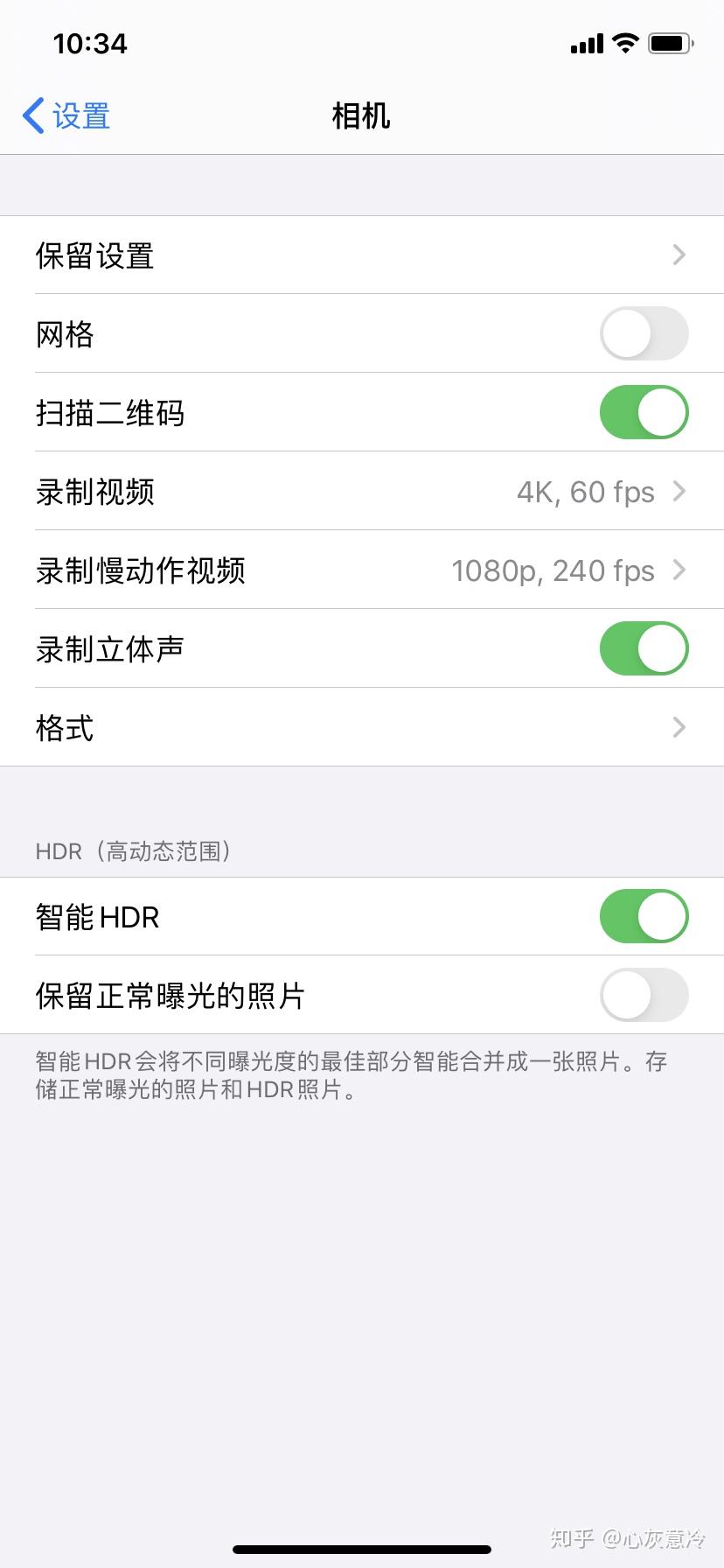Screen dimensions: 724x1568
Task: Disable 扫描二维码
Action: [644, 412]
